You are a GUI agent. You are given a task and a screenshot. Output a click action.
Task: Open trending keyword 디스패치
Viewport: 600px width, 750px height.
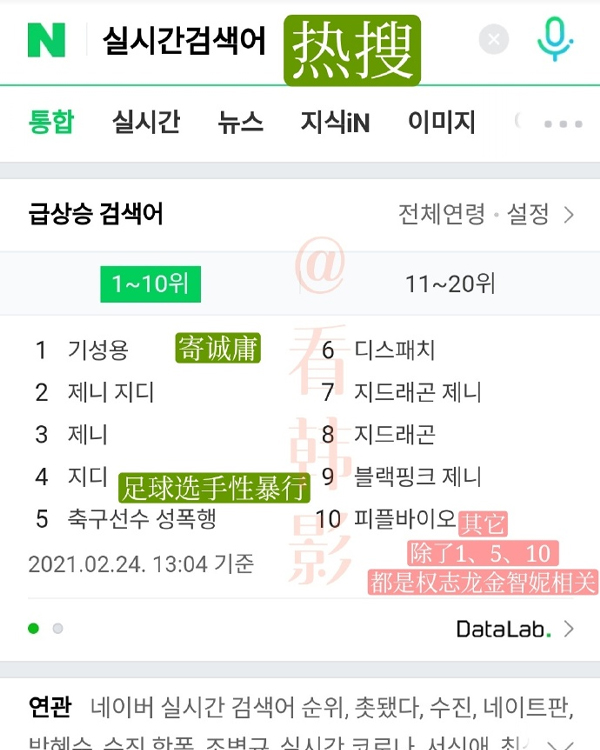click(x=394, y=350)
